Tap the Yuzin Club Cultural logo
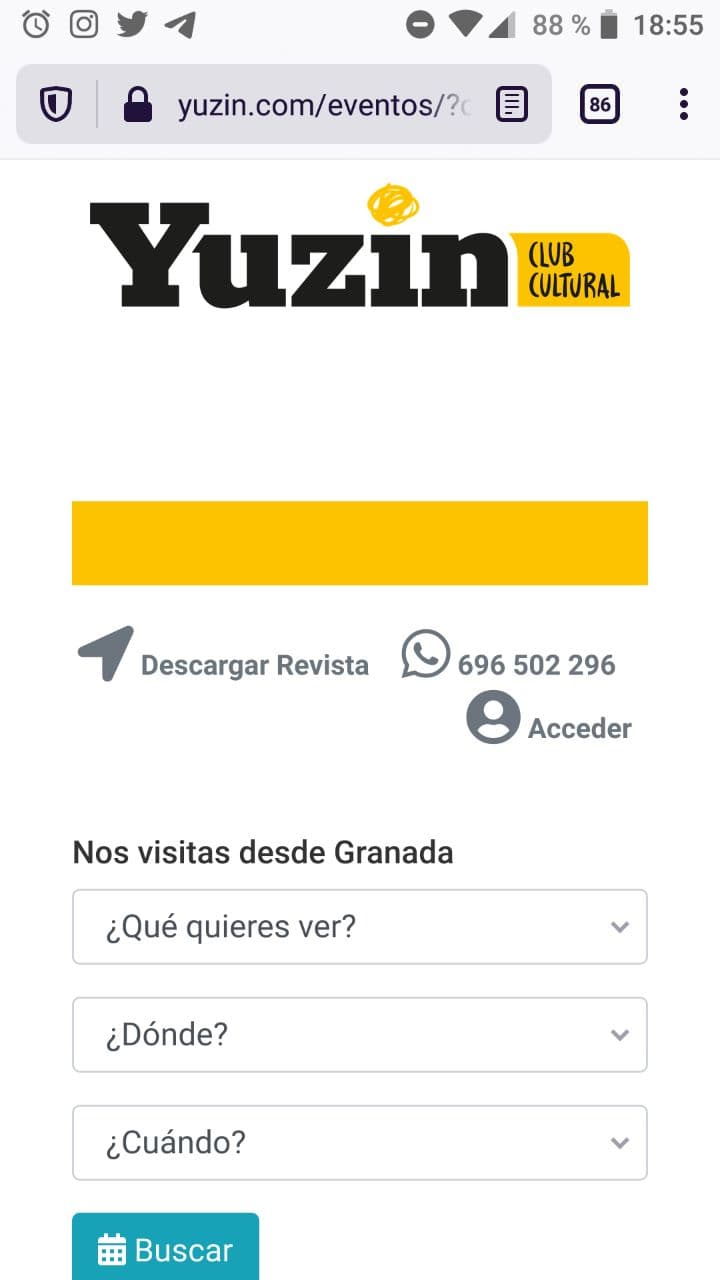This screenshot has height=1280, width=720. coord(360,248)
